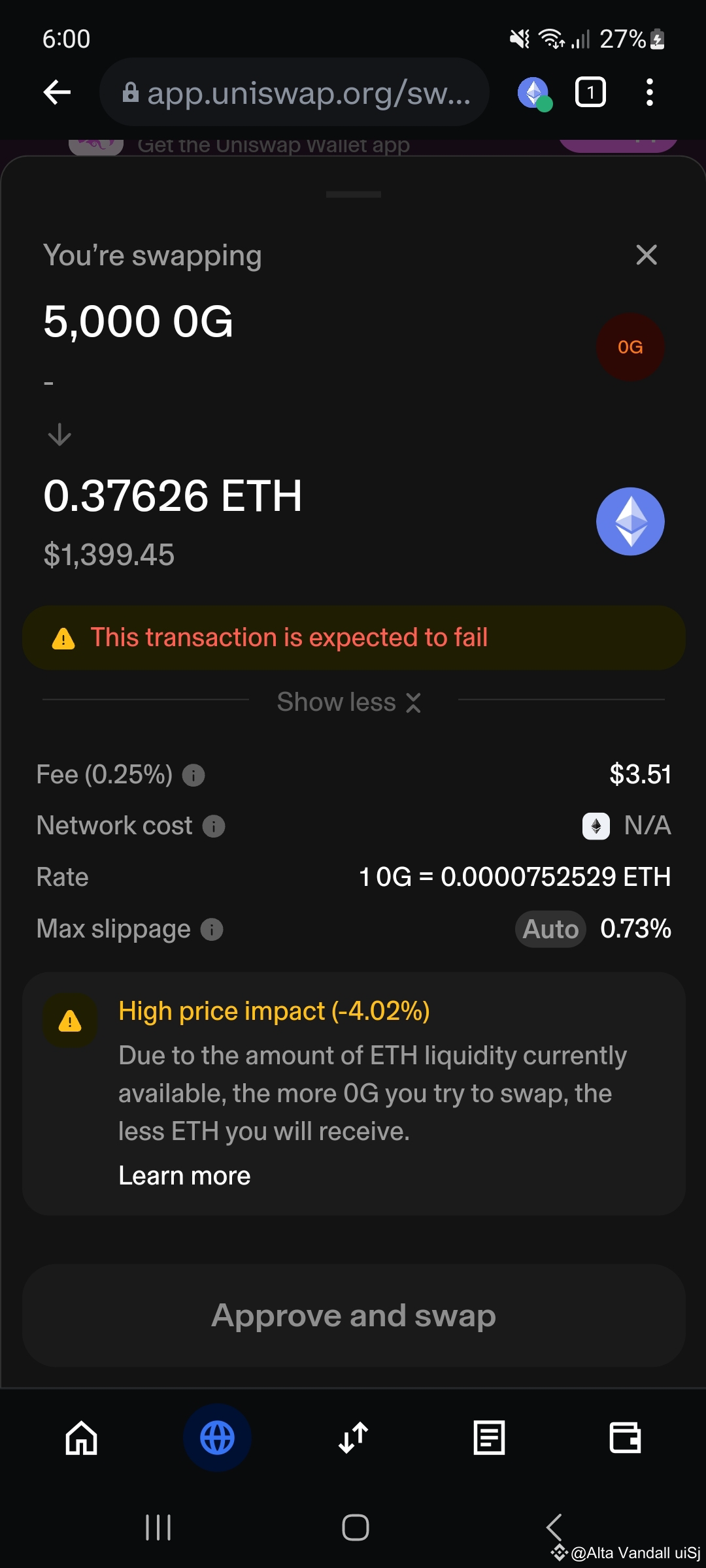Tap the app.uniswap.org address bar
Screen dimensions: 706x1568
pyautogui.click(x=294, y=93)
